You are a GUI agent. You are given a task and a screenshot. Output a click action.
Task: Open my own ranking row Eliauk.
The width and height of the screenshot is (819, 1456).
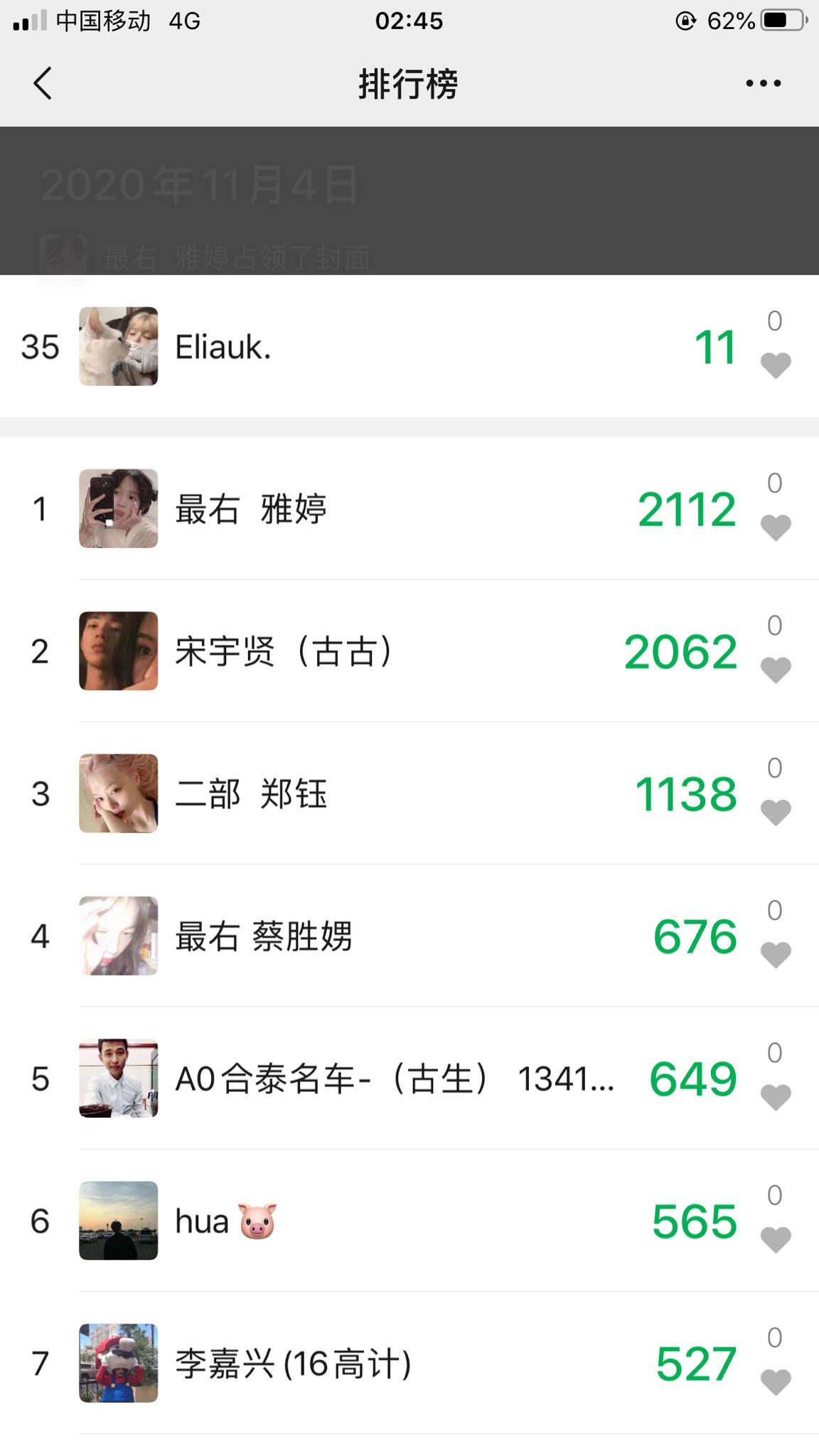pos(409,346)
